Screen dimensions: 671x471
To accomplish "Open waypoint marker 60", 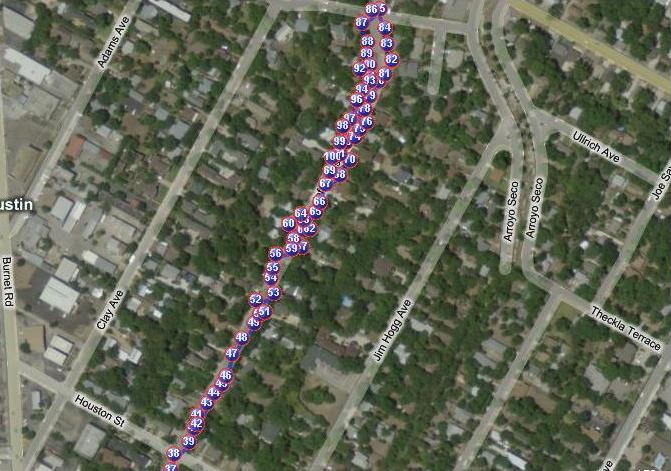I will (x=288, y=223).
